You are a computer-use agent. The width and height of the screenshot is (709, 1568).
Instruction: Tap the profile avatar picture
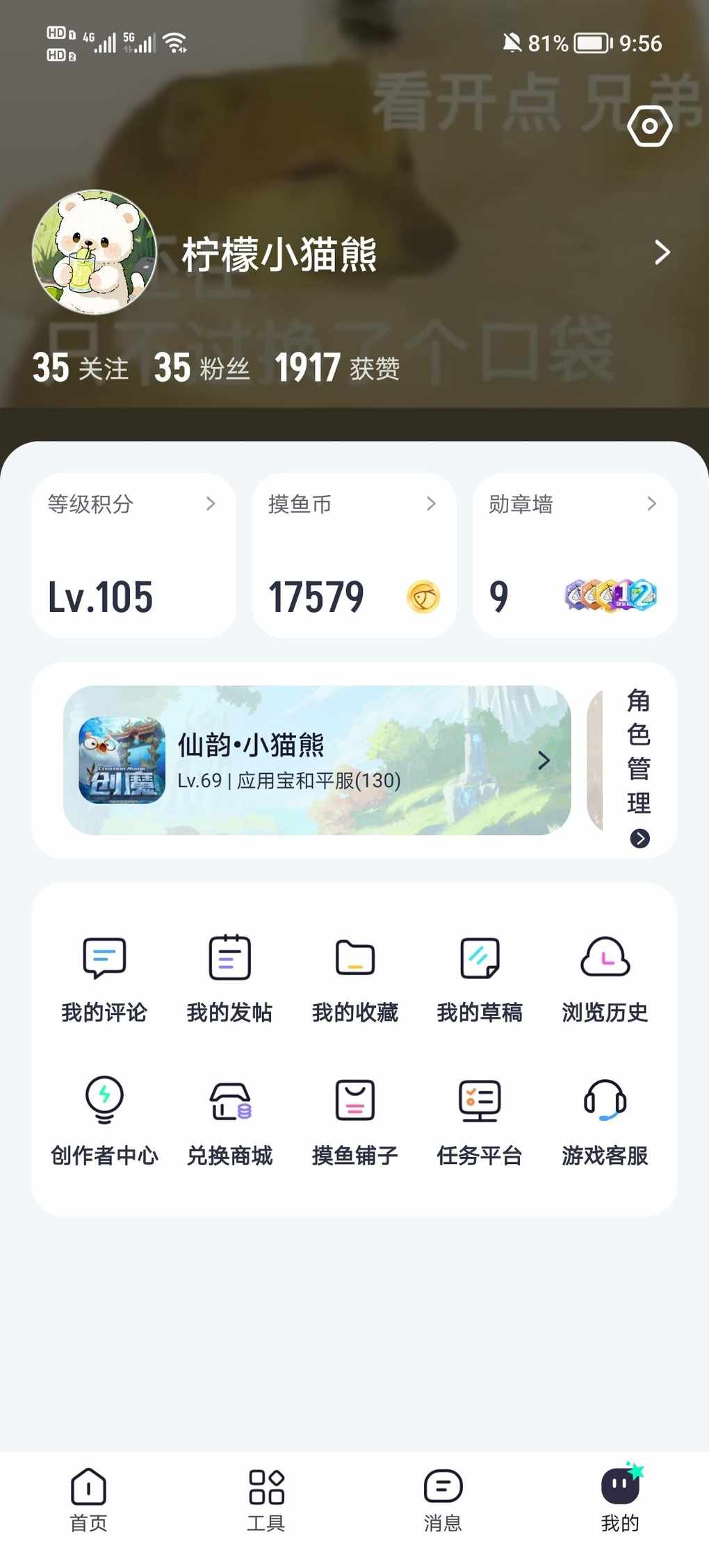pos(95,252)
